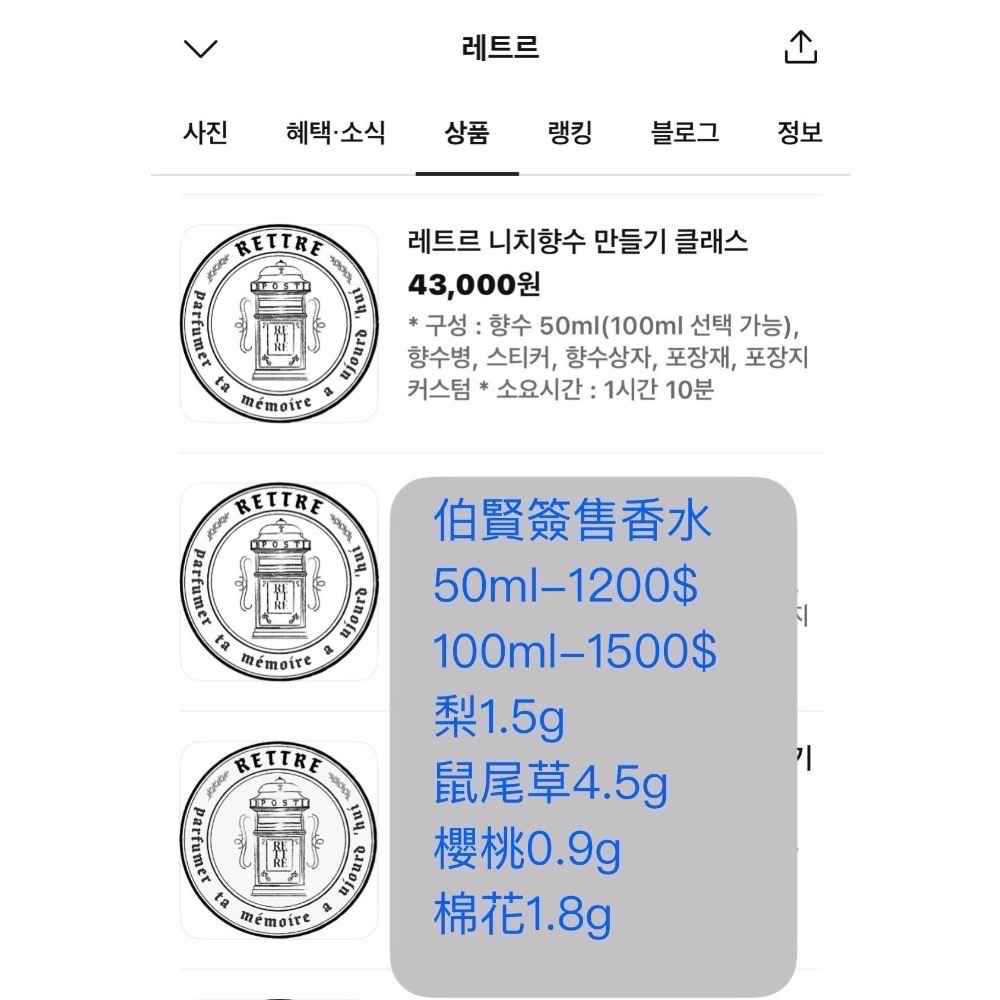View the 블로그 tab

pyautogui.click(x=685, y=133)
